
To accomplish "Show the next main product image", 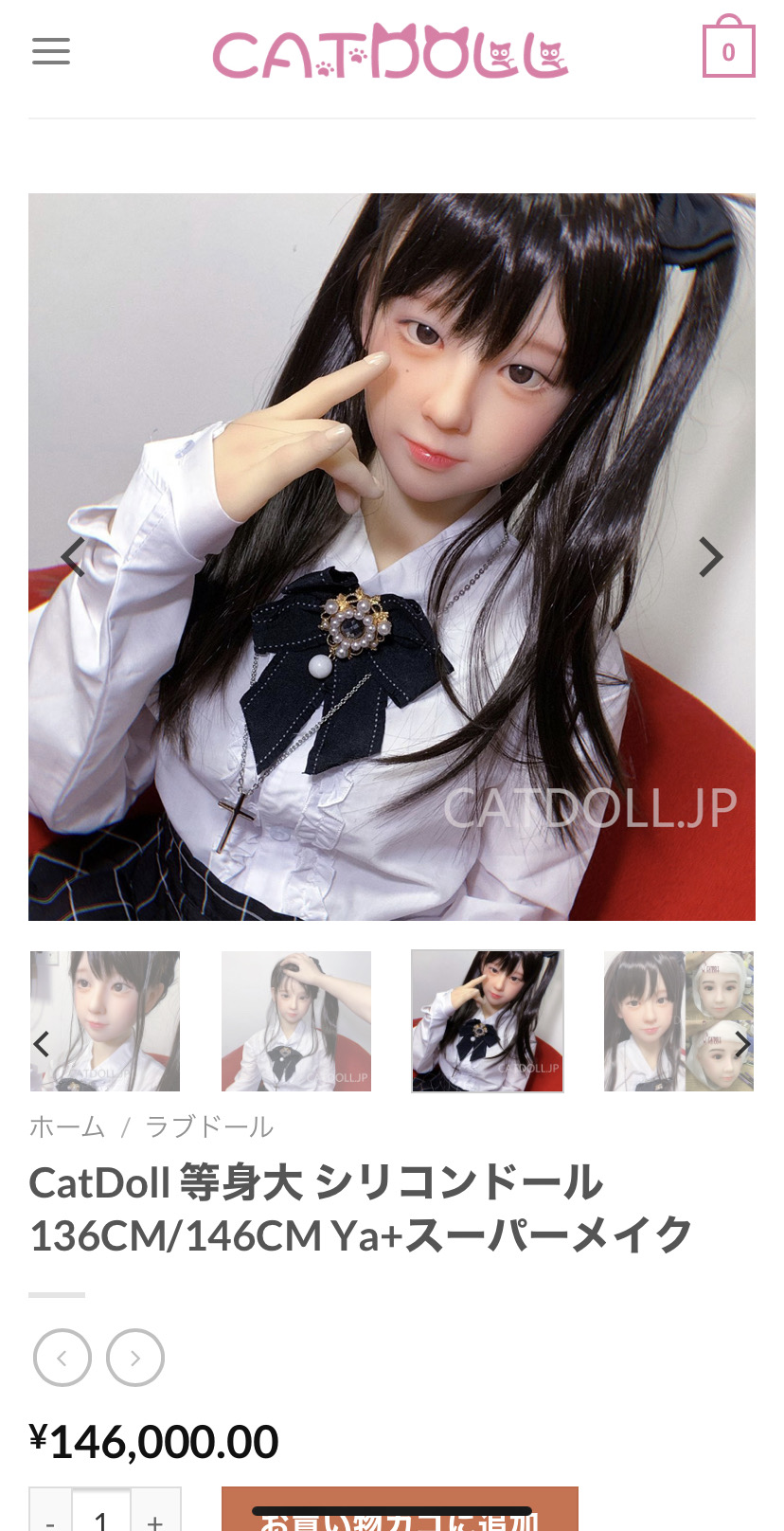I will (x=710, y=557).
